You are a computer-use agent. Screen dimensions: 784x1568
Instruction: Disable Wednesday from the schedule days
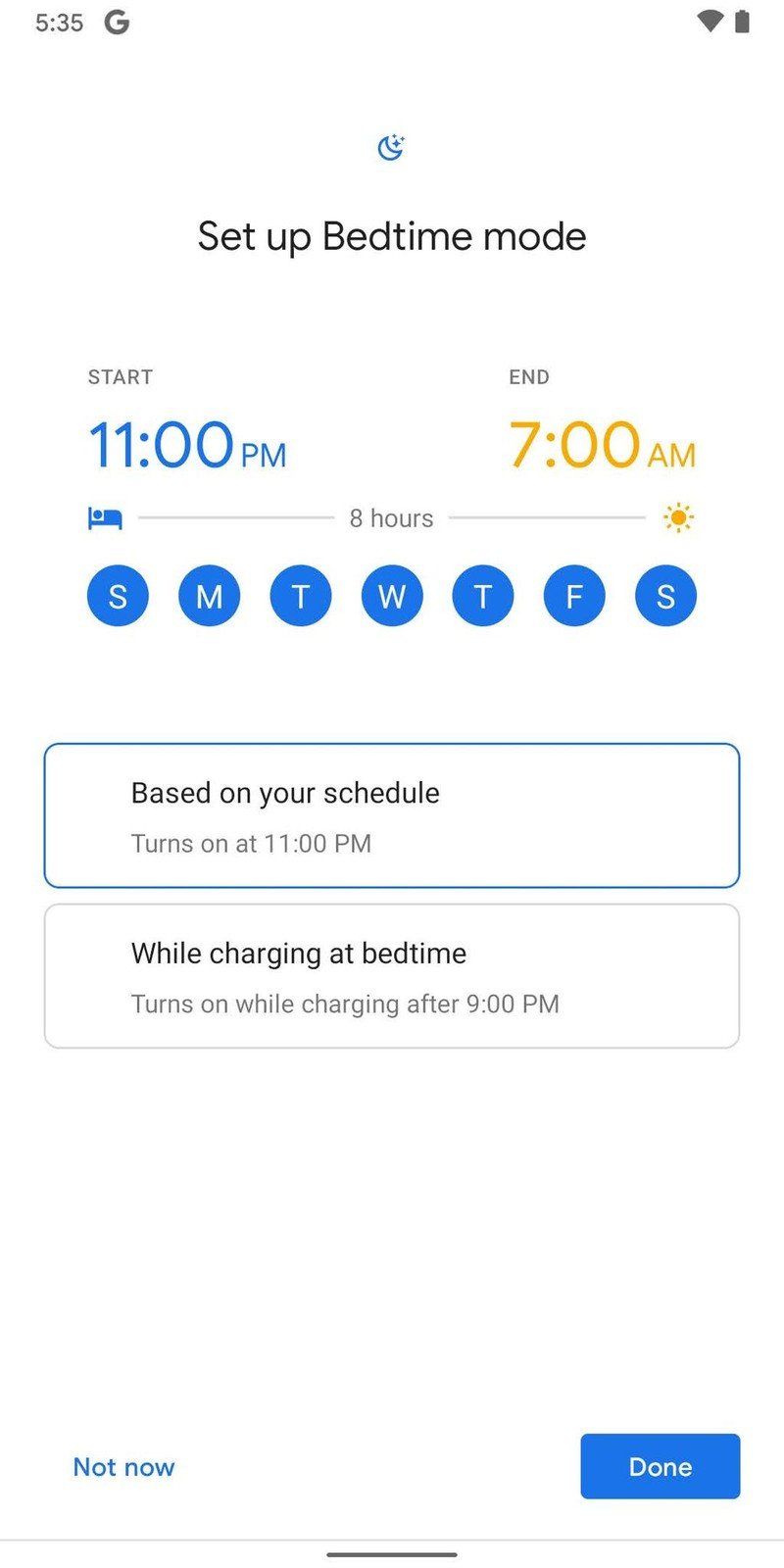click(x=391, y=595)
